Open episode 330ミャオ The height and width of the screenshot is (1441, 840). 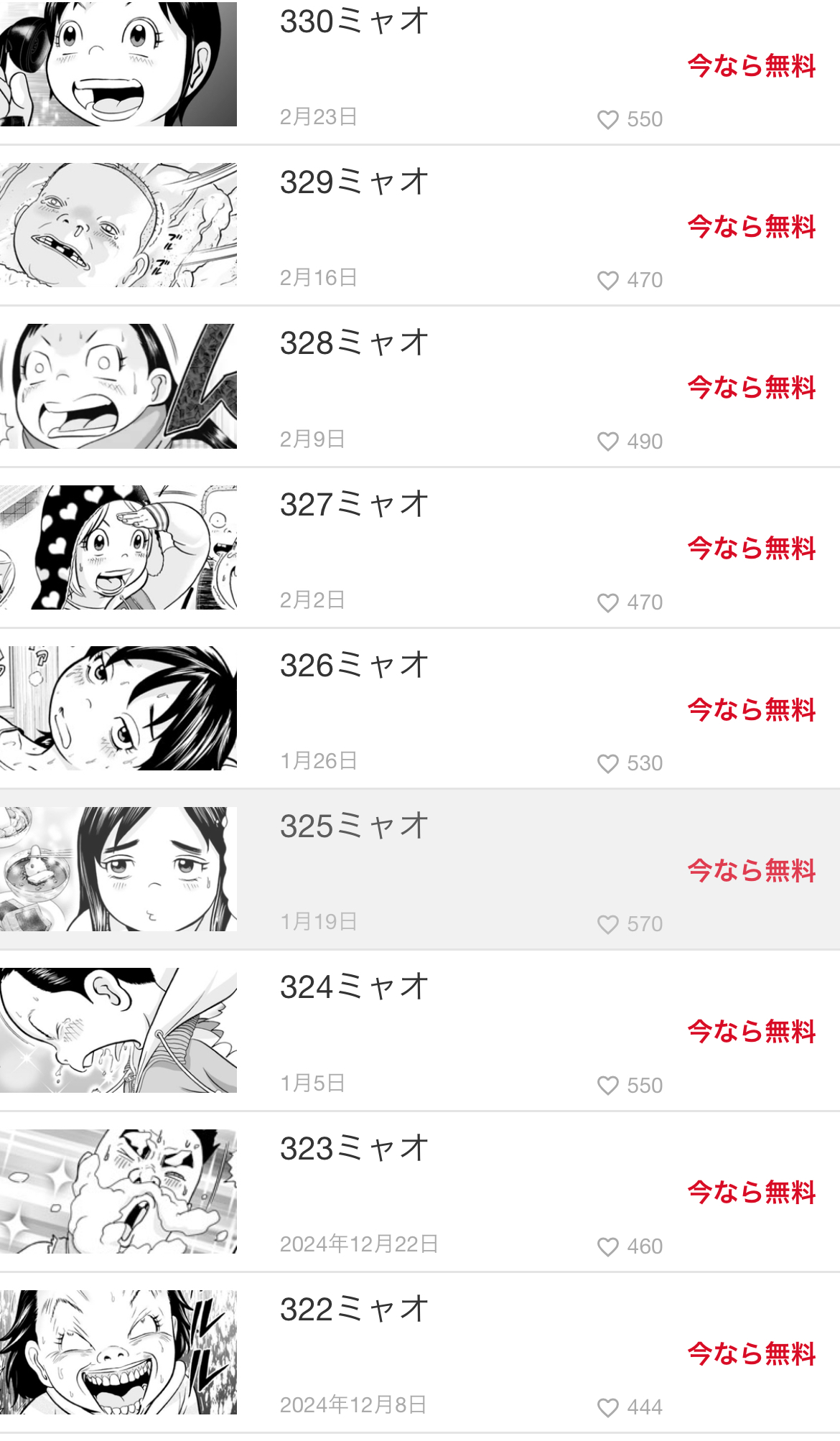click(354, 22)
